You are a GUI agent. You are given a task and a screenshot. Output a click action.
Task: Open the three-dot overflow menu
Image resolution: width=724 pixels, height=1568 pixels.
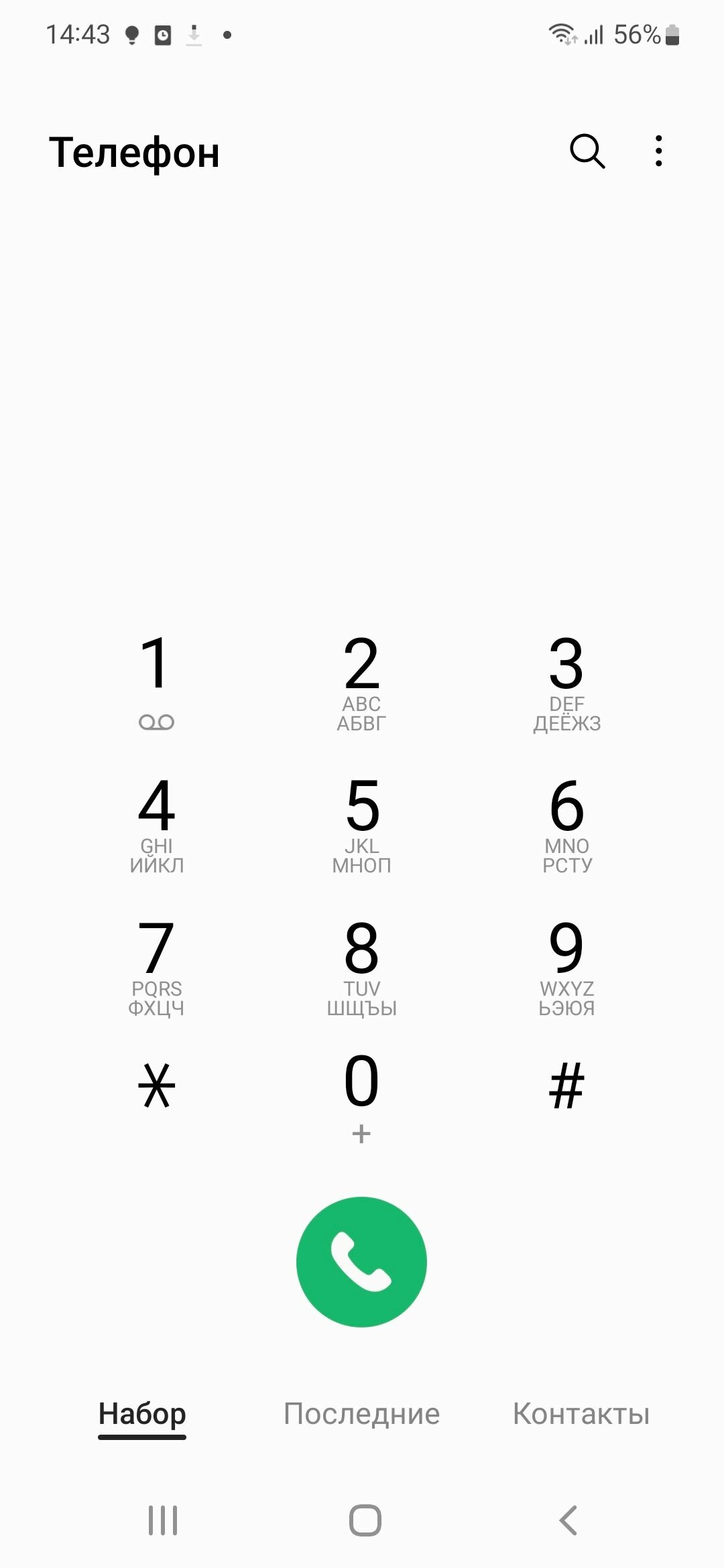(659, 151)
